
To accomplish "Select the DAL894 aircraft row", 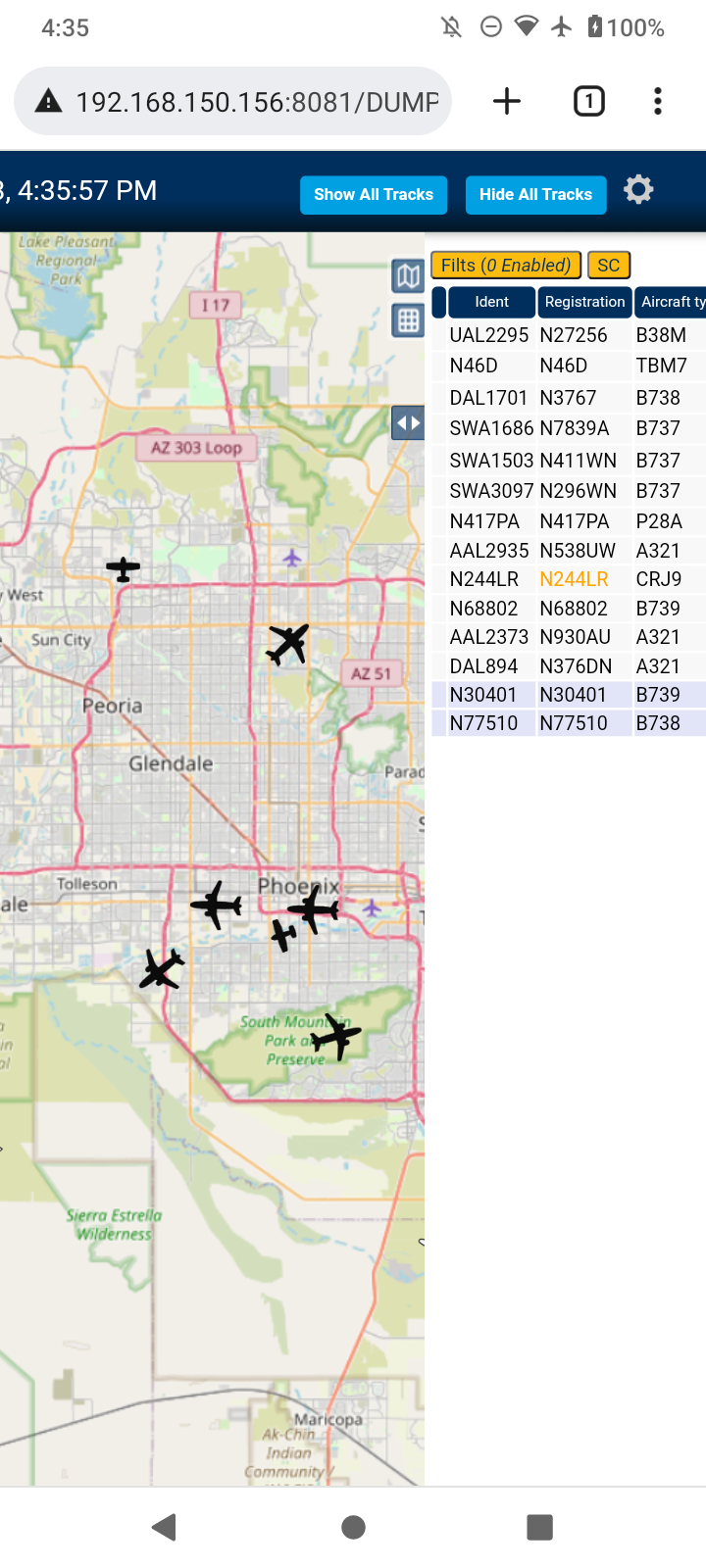I will [569, 666].
